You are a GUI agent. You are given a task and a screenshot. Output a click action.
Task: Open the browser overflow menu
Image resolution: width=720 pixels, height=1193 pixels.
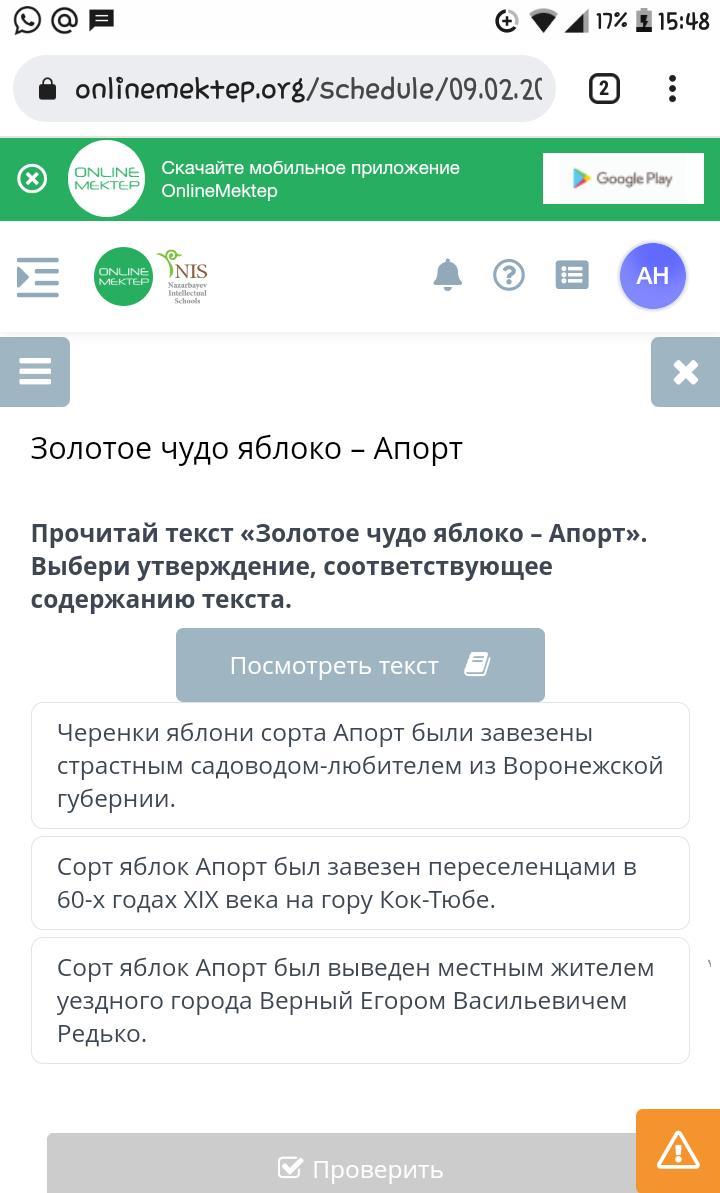coord(672,89)
